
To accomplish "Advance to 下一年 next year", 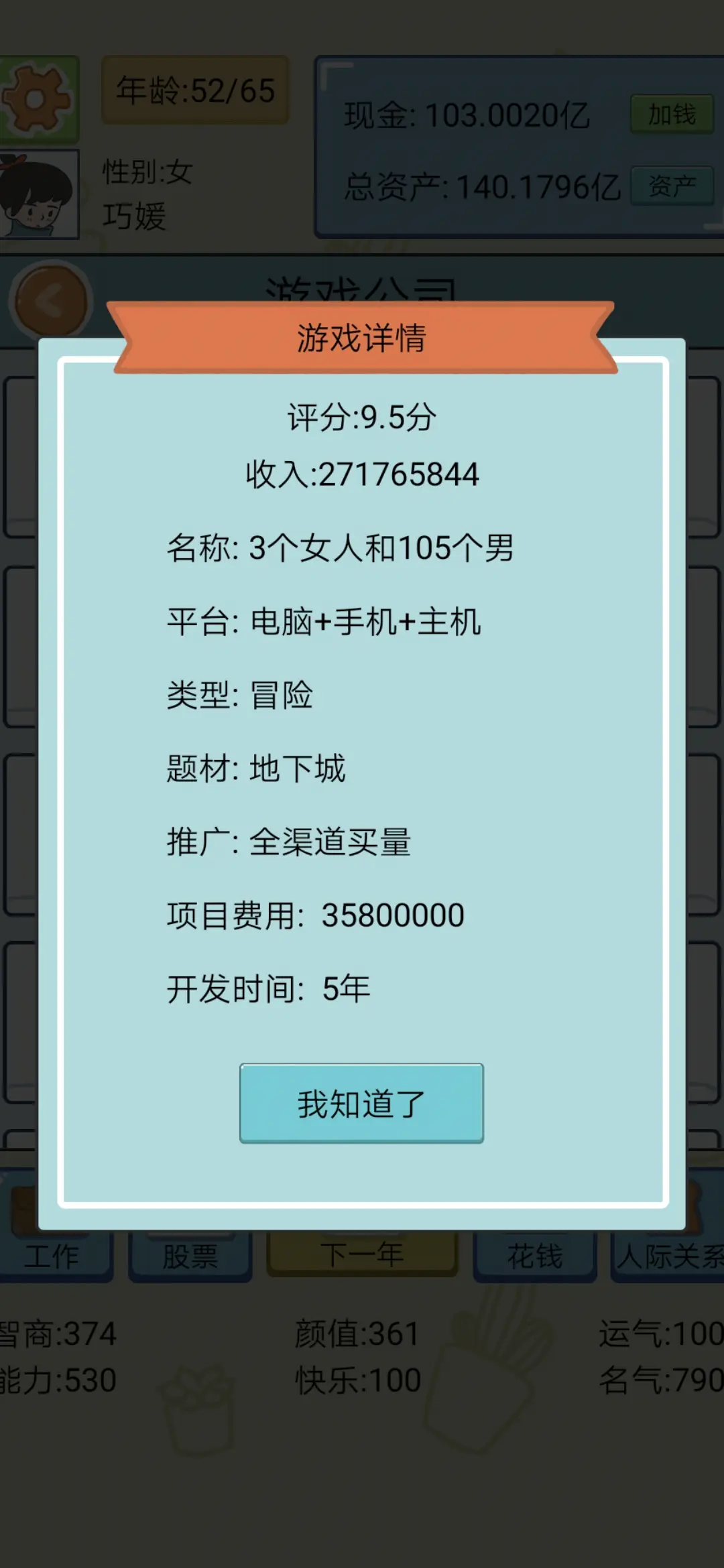I will click(x=362, y=1254).
